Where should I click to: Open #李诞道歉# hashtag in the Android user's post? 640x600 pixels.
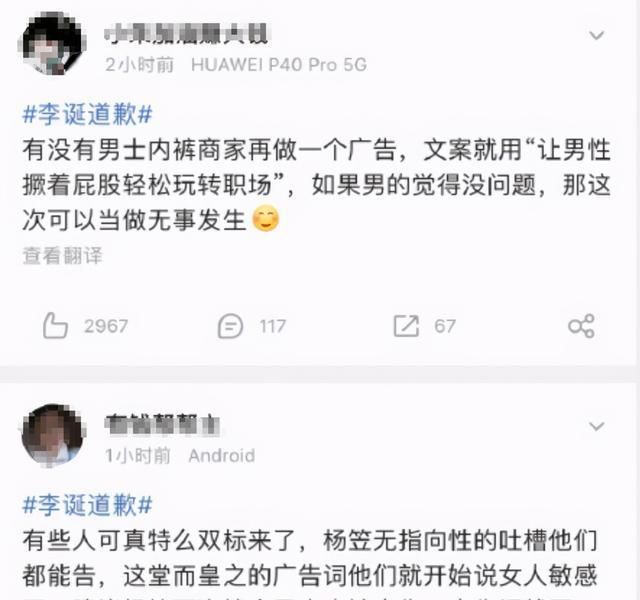(87, 503)
